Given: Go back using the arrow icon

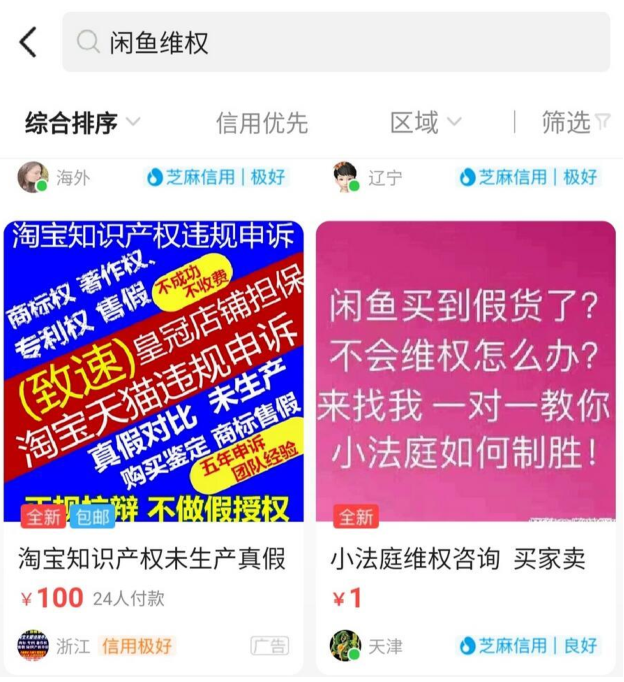Looking at the screenshot, I should coord(28,42).
